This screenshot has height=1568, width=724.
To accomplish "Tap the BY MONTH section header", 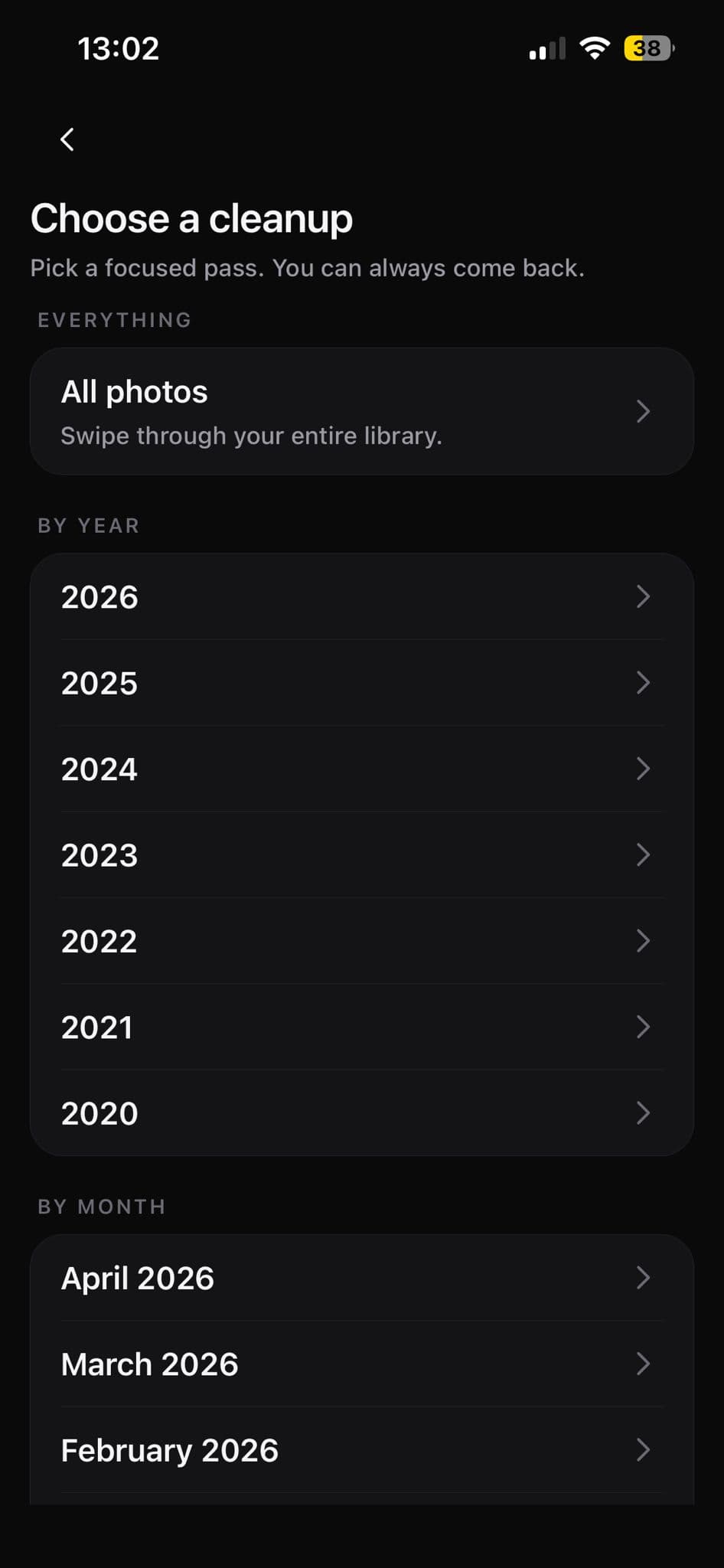I will [x=102, y=1206].
